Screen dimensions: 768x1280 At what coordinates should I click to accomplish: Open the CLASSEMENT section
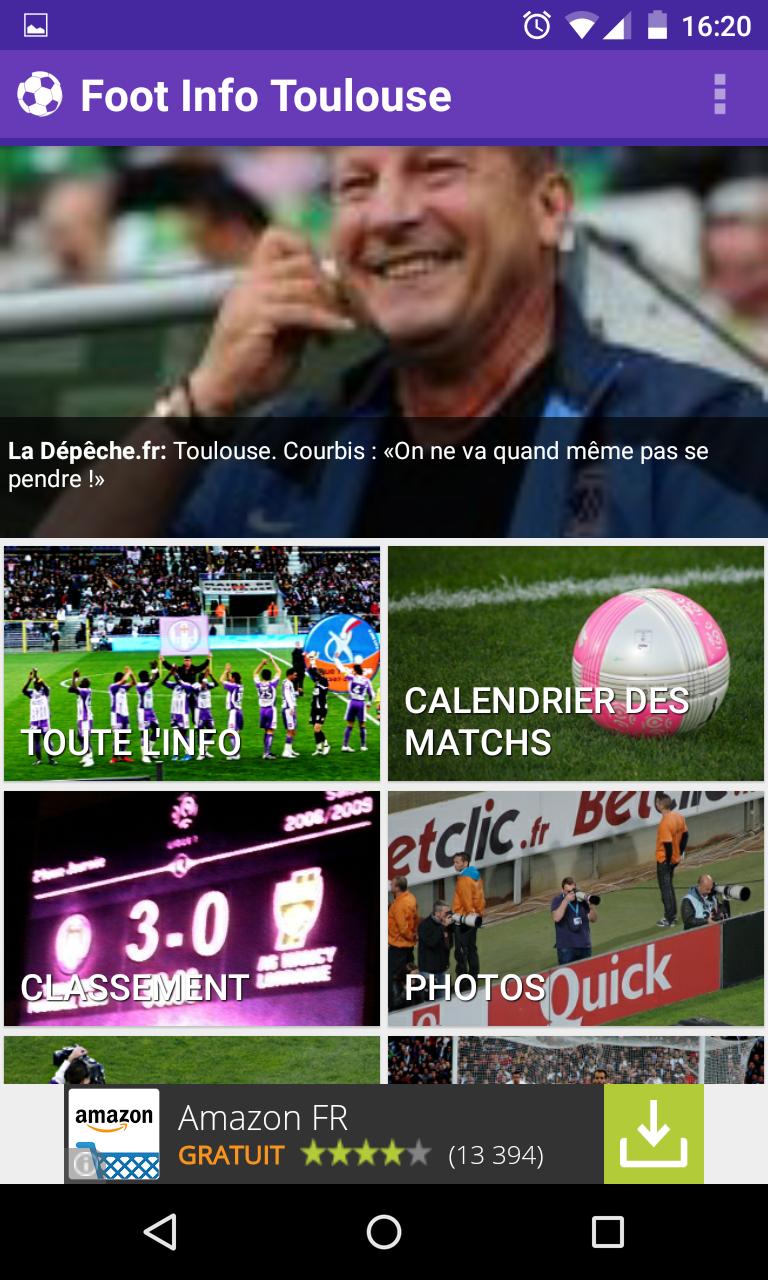[x=192, y=908]
